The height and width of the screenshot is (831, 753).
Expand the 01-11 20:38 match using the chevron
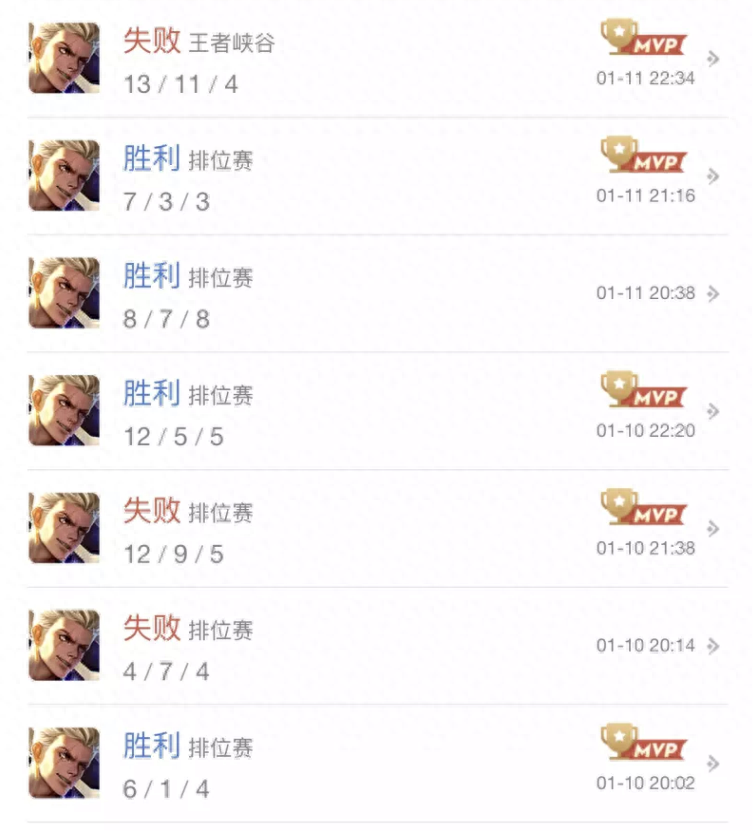712,294
